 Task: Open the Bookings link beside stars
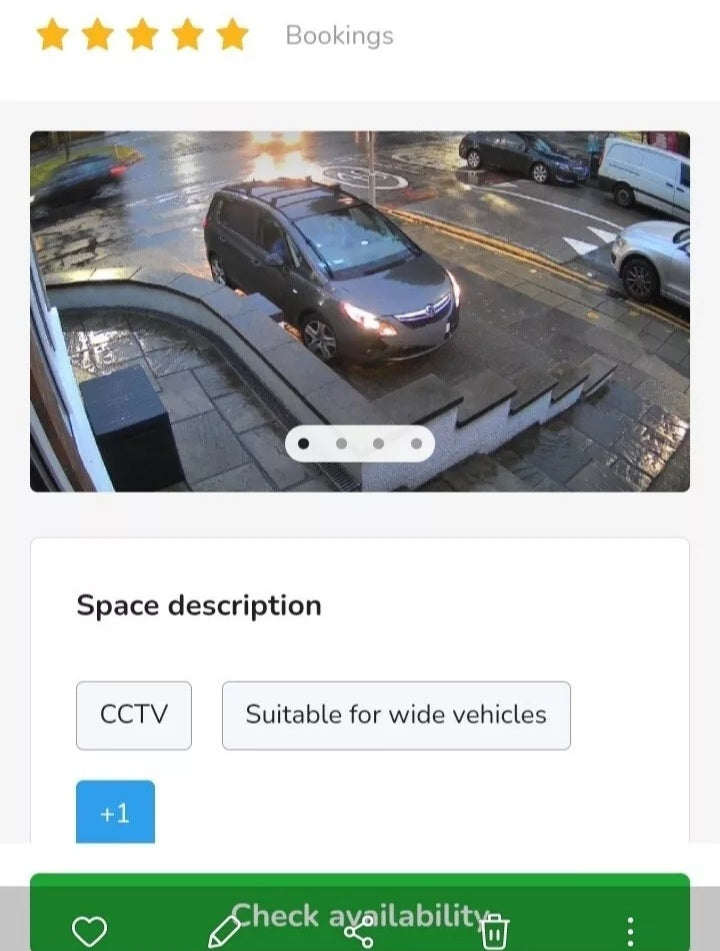(x=339, y=36)
